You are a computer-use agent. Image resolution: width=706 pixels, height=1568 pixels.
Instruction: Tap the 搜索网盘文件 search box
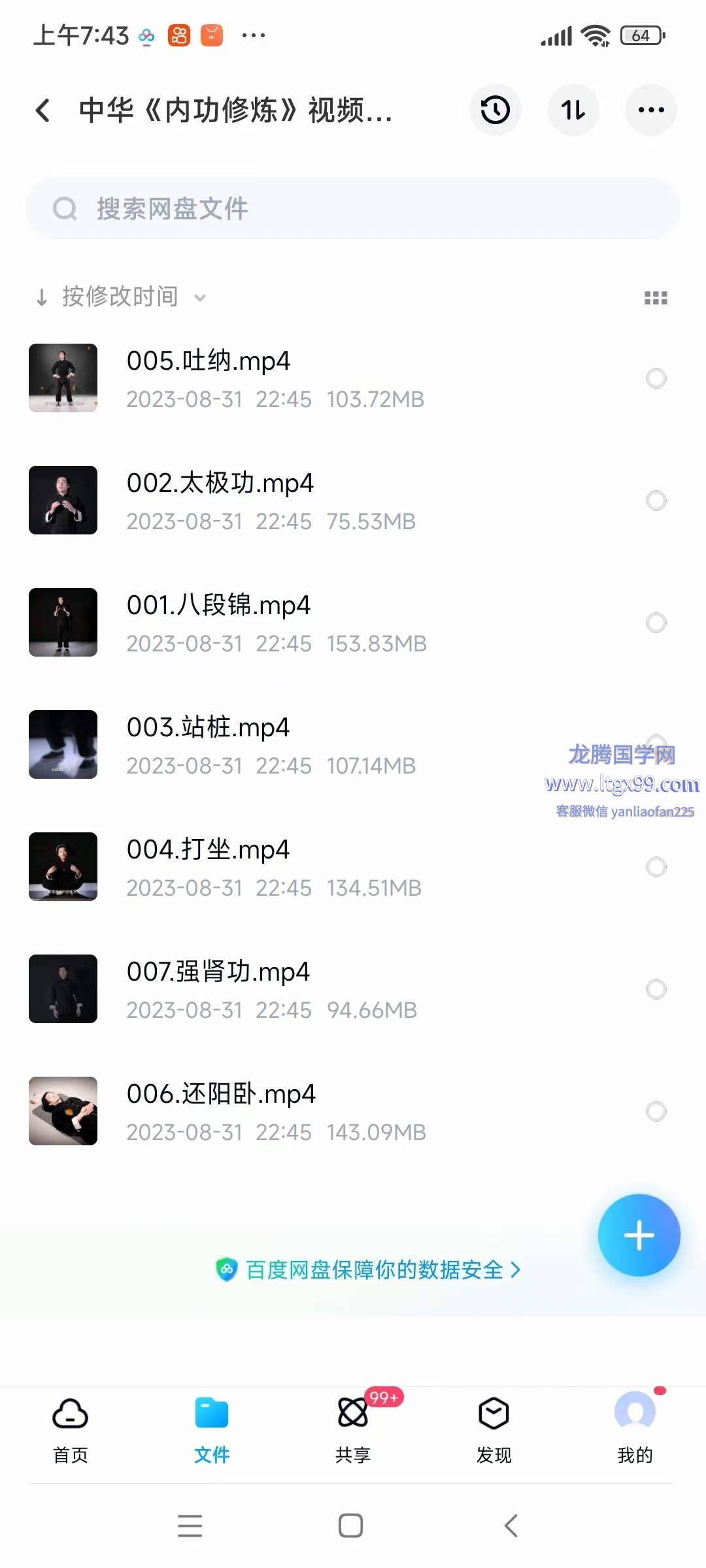click(353, 209)
